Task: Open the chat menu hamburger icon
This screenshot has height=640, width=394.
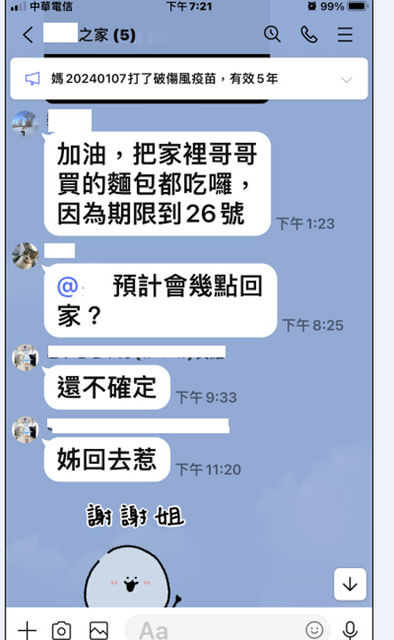Action: pos(345,35)
